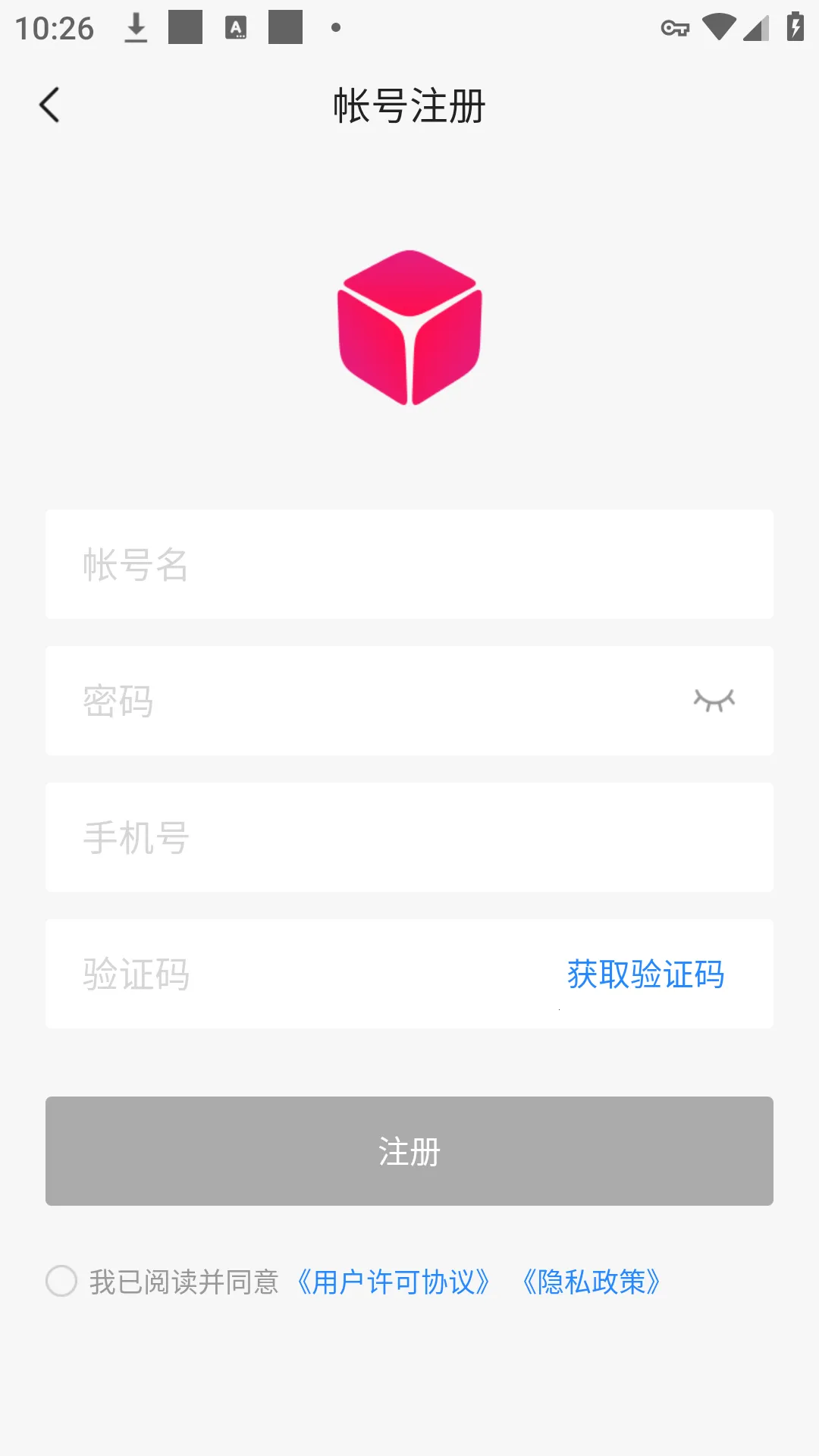Viewport: 819px width, 1456px height.
Task: Click inside the 密码 password field
Action: 303,701
